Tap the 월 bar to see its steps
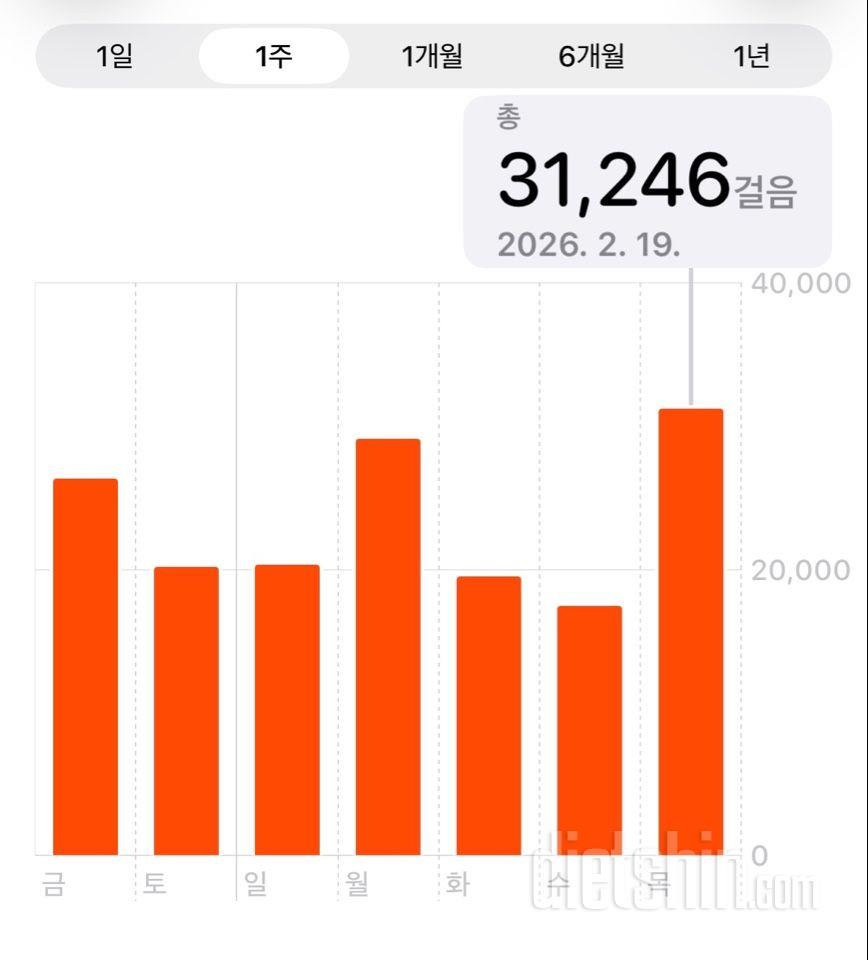Screen dimensions: 868x960 (388, 647)
